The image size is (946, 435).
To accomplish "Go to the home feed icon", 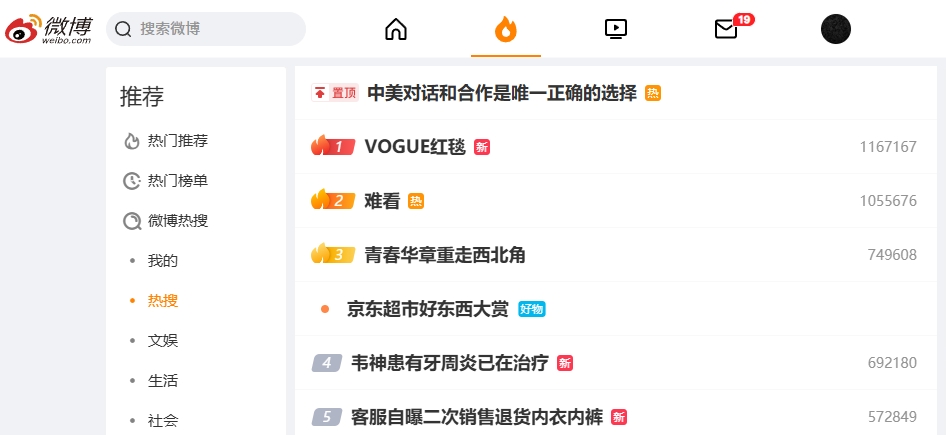I will pyautogui.click(x=396, y=29).
